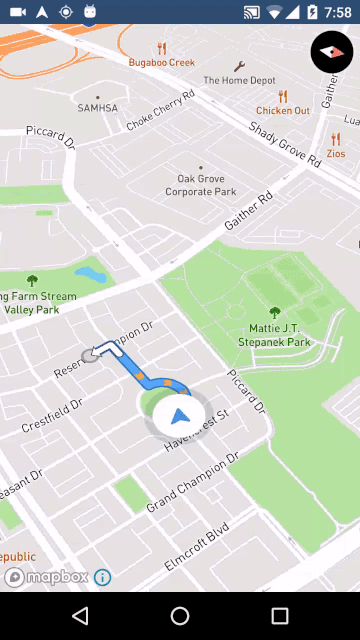
Task: Tap the compass to reset north
Action: click(331, 52)
